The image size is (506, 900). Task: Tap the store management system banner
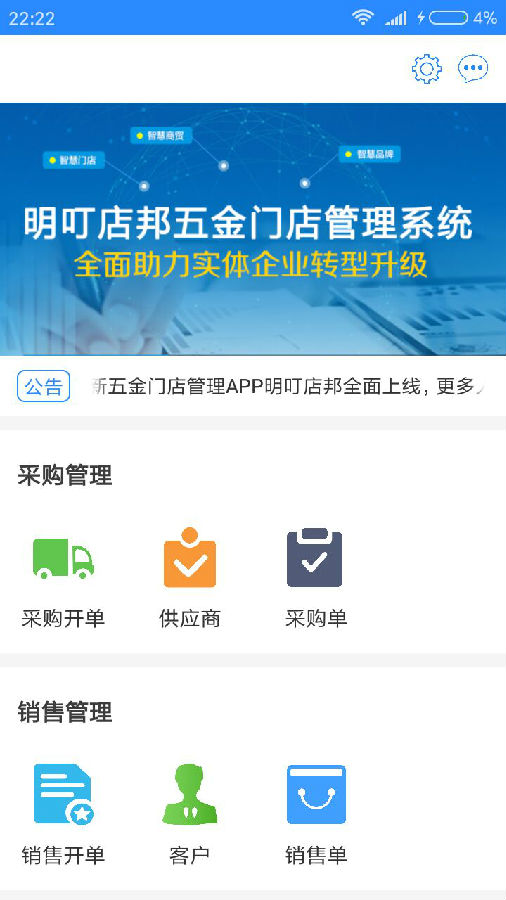[253, 229]
